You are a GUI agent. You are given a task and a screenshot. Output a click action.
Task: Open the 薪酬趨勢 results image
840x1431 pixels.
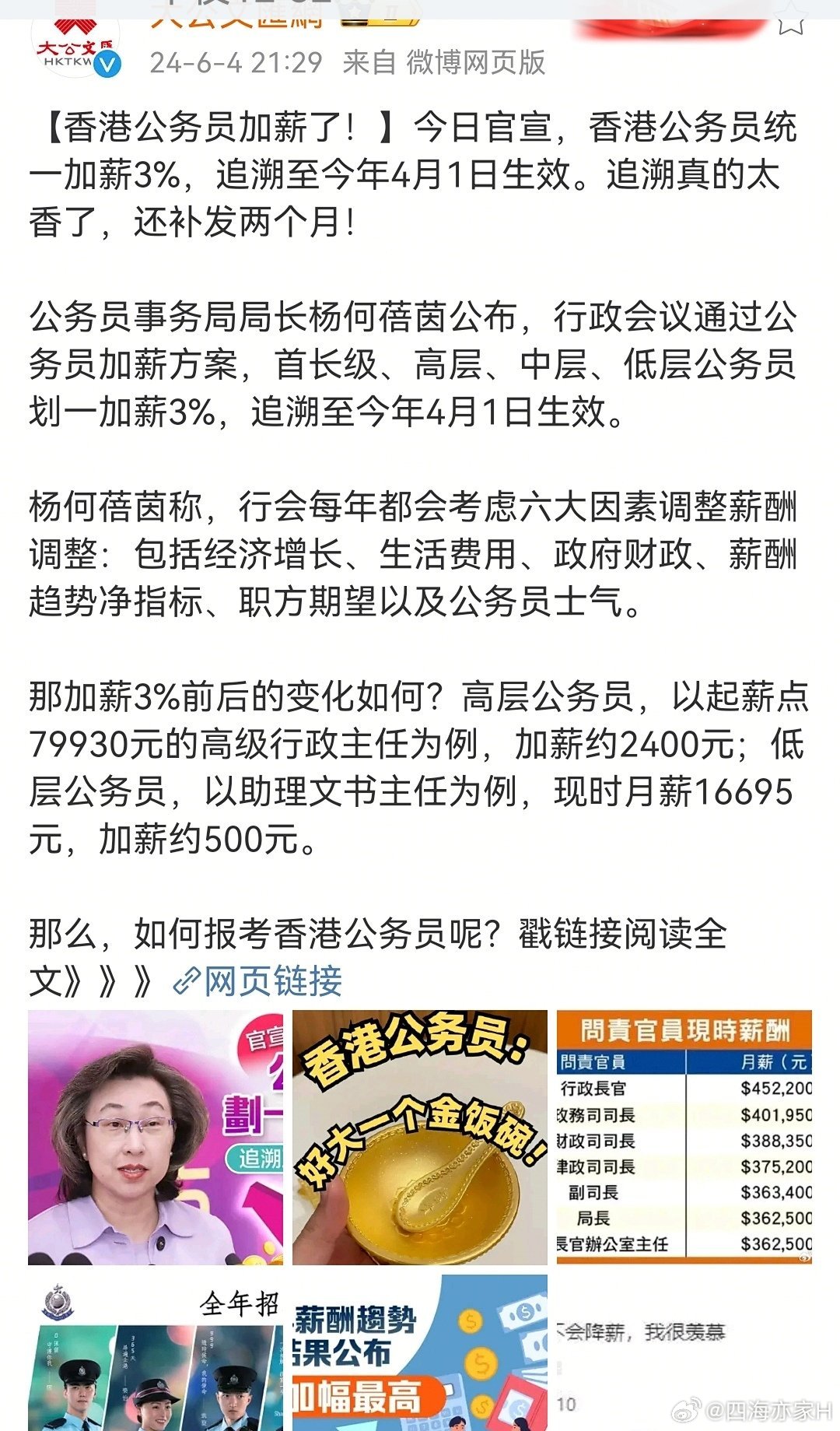click(420, 1354)
